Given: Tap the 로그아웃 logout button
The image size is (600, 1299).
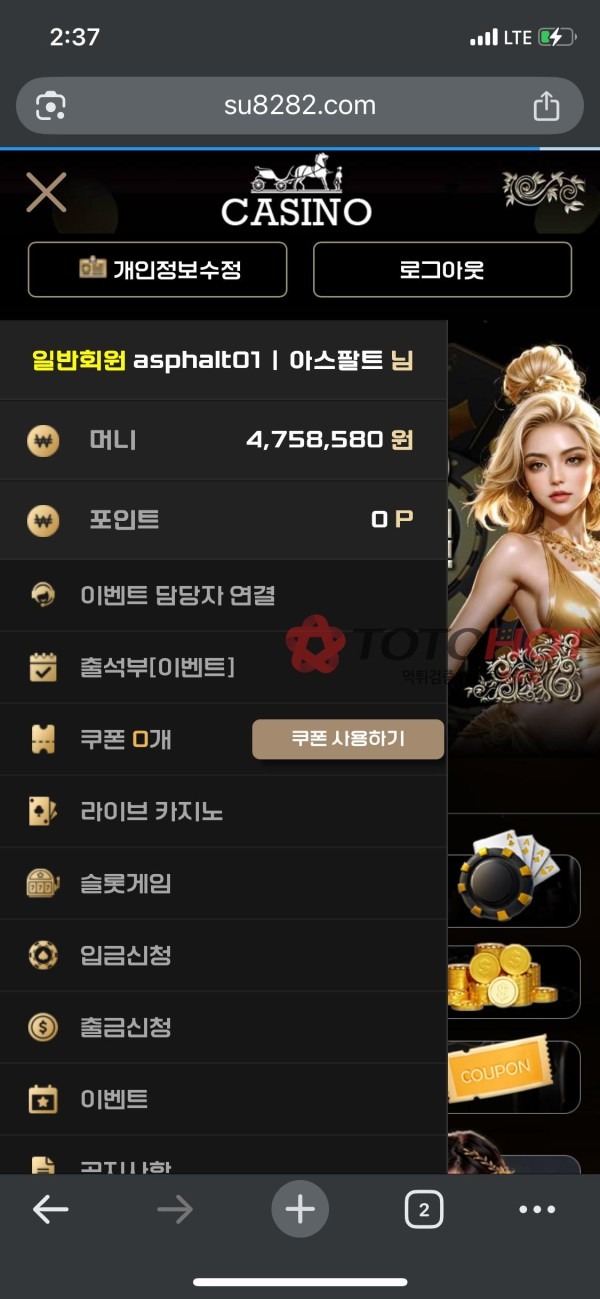Looking at the screenshot, I should click(x=442, y=270).
